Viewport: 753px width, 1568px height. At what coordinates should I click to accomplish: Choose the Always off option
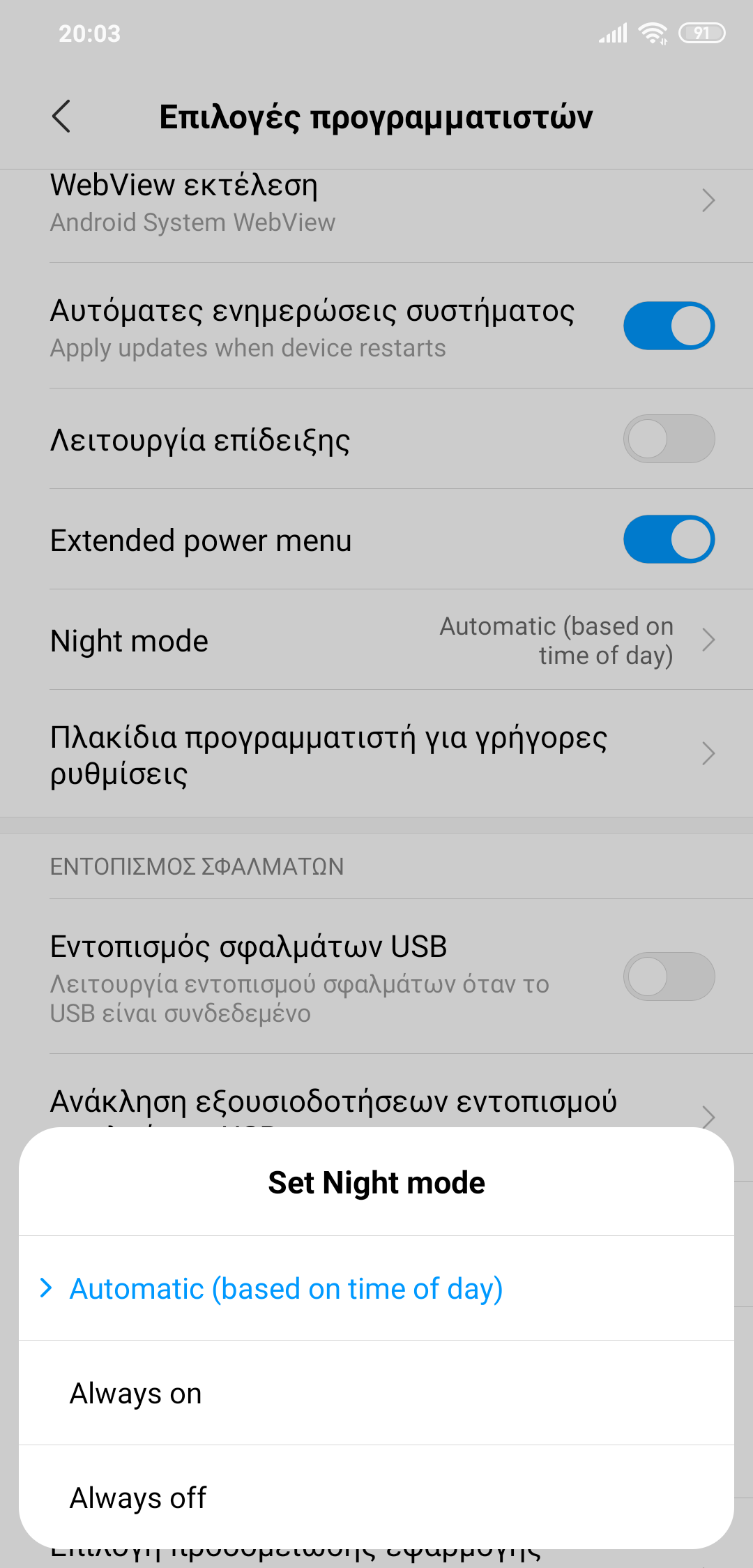138,1498
